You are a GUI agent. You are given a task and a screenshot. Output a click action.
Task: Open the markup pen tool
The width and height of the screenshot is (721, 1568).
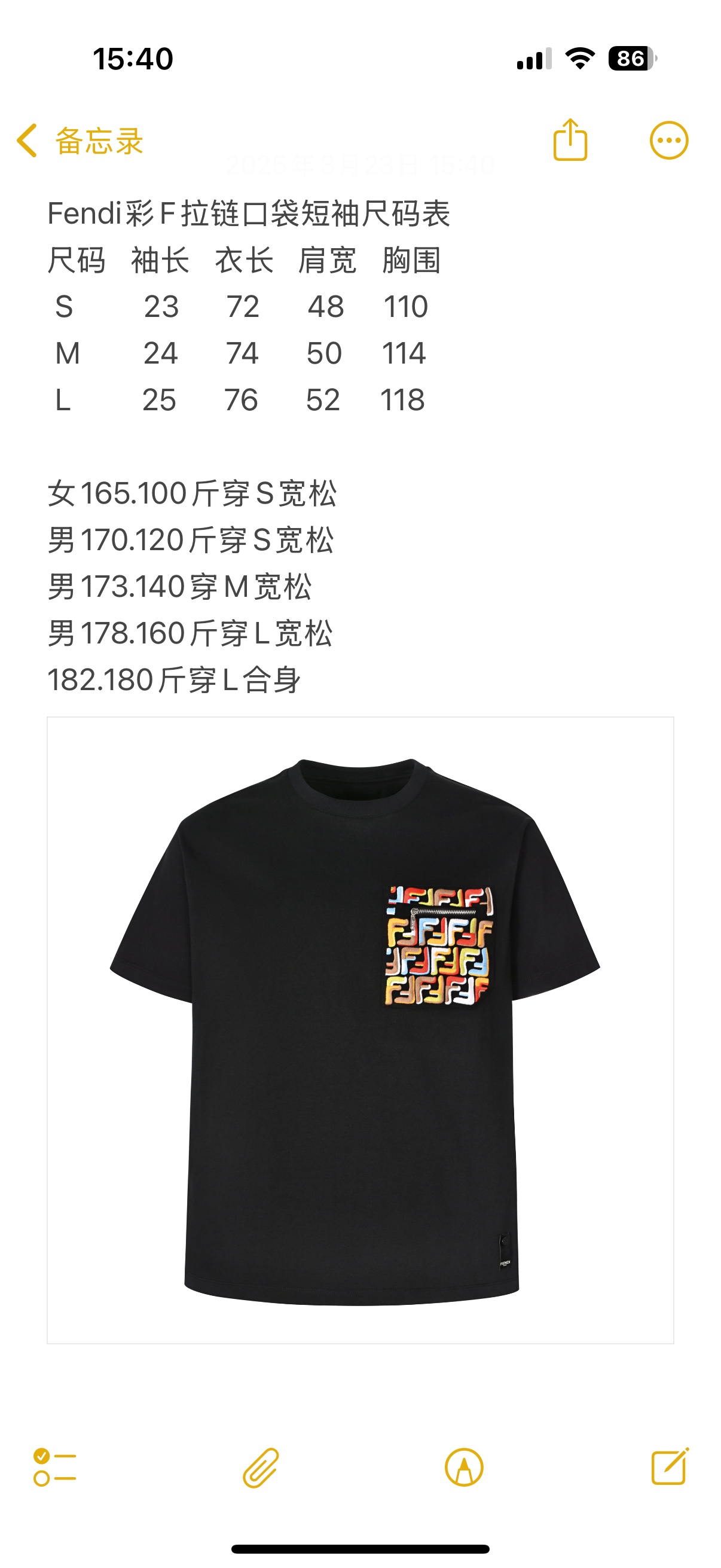(x=464, y=1467)
